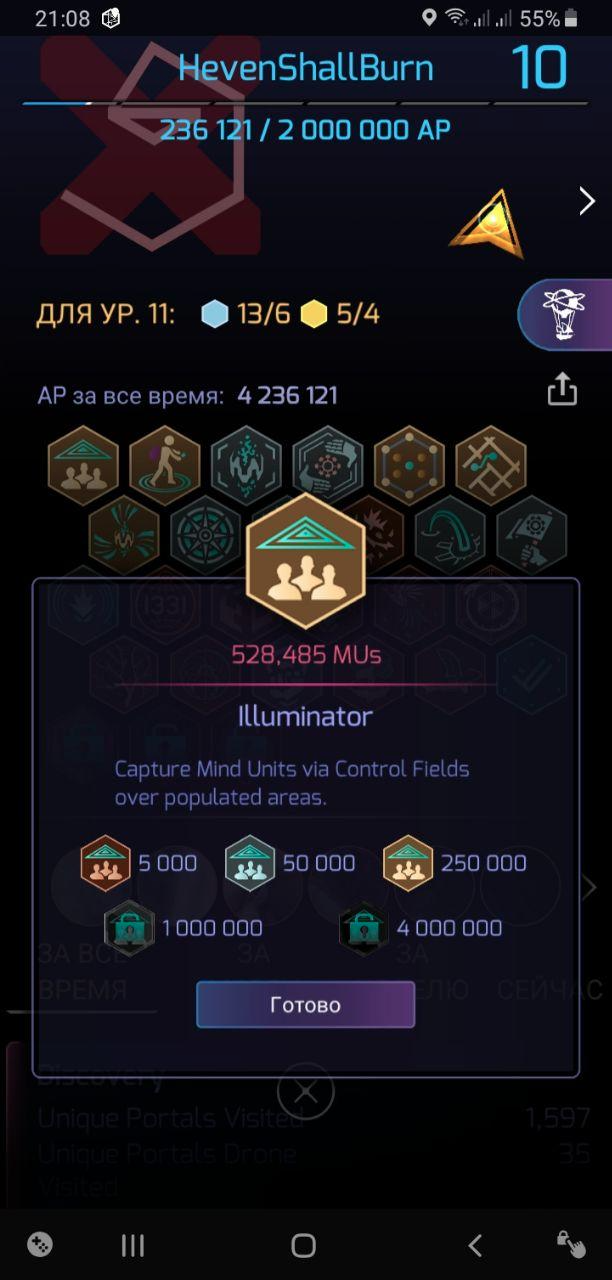The image size is (612, 1280).
Task: Close the profile with the X button
Action: click(306, 1093)
